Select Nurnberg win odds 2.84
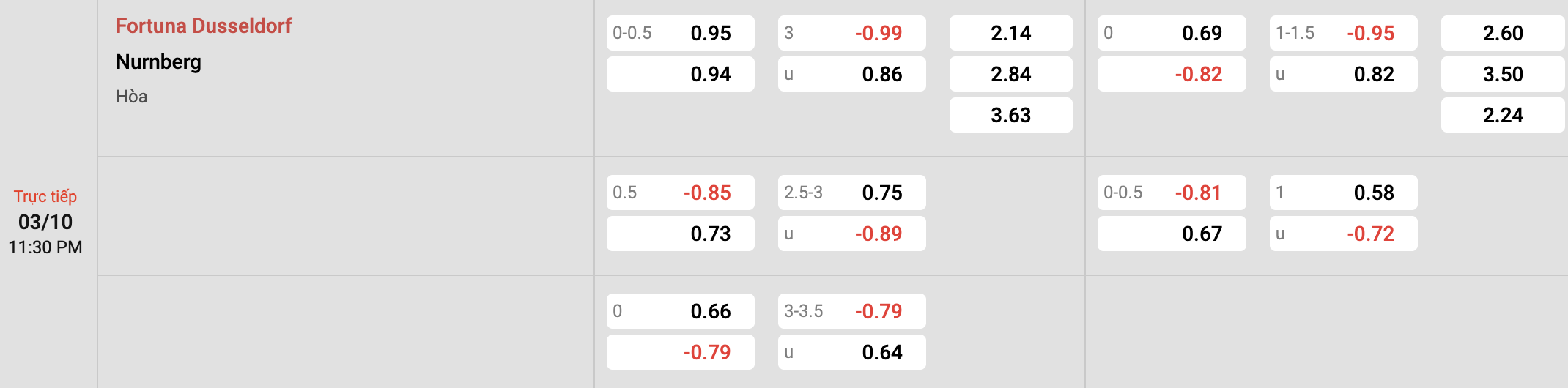The height and width of the screenshot is (388, 1568). click(x=1011, y=74)
